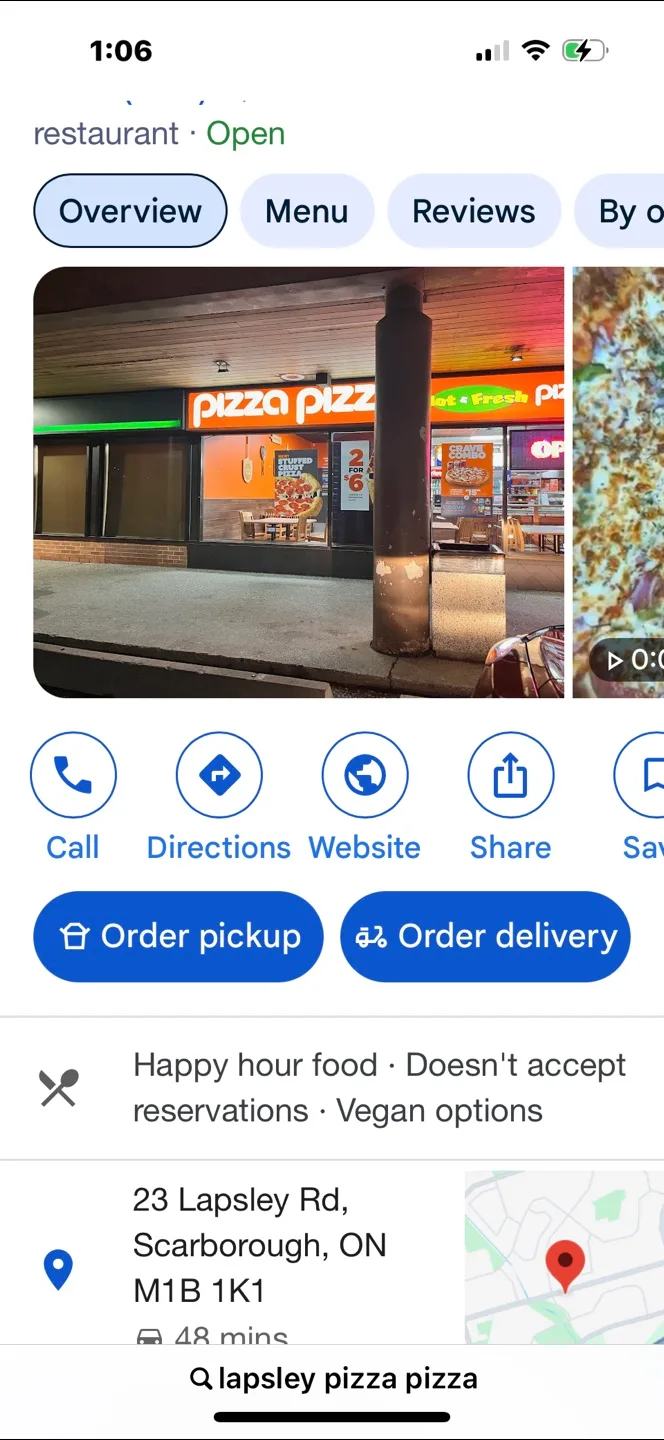
Task: Switch to the Reviews tab
Action: [x=473, y=211]
